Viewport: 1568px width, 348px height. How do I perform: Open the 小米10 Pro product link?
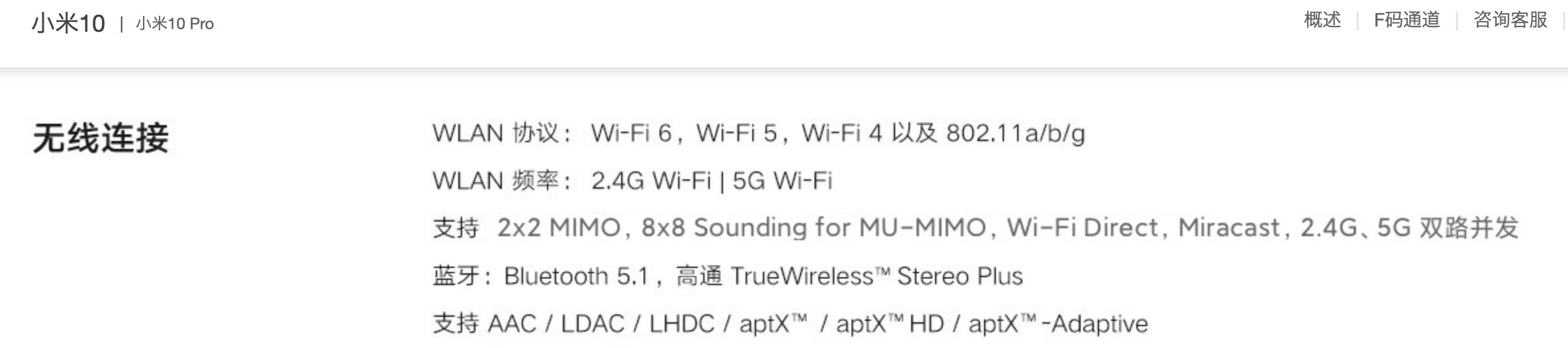click(175, 24)
